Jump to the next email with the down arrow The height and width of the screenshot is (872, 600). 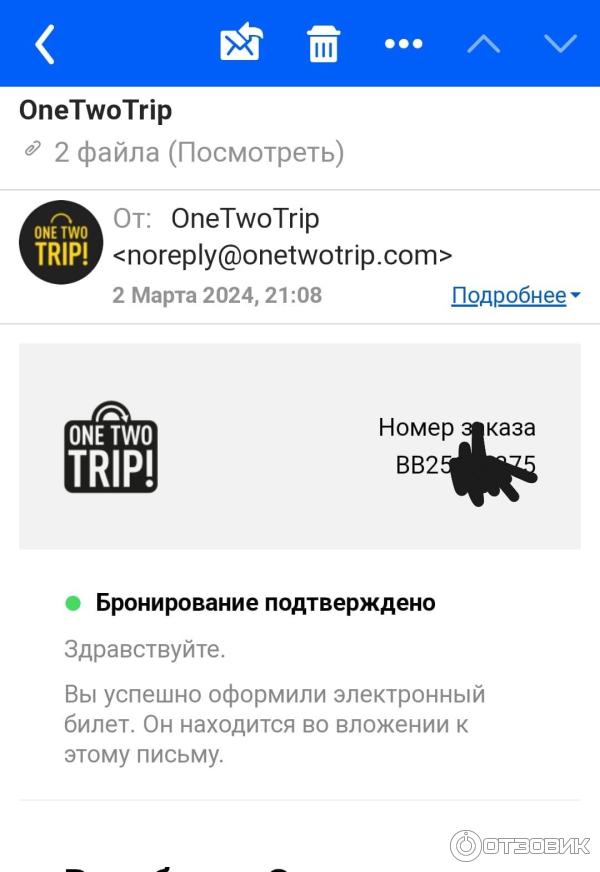coord(560,44)
